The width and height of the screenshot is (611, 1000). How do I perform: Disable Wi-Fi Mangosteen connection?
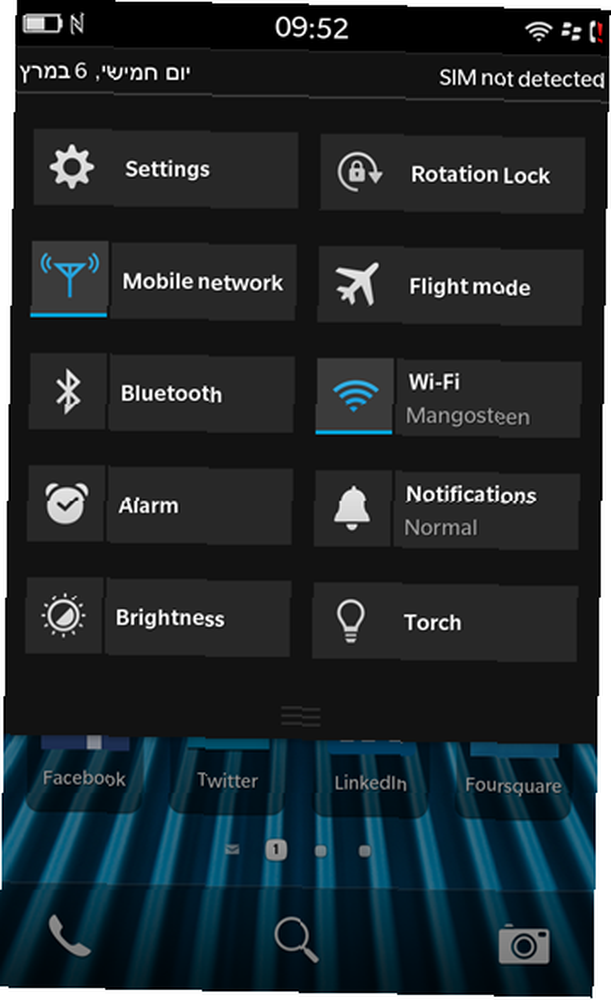click(x=354, y=397)
